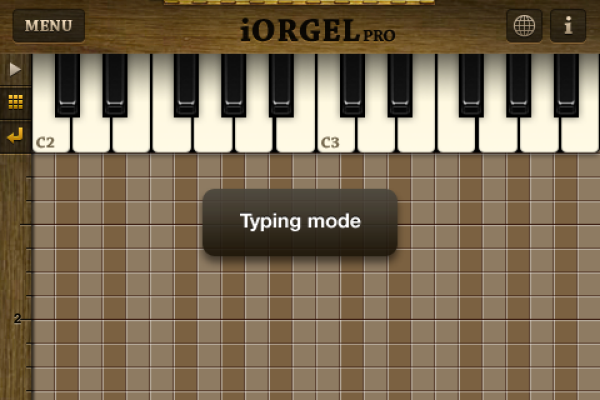Image resolution: width=600 pixels, height=400 pixels.
Task: Tap the return arrow icon
Action: 15,135
